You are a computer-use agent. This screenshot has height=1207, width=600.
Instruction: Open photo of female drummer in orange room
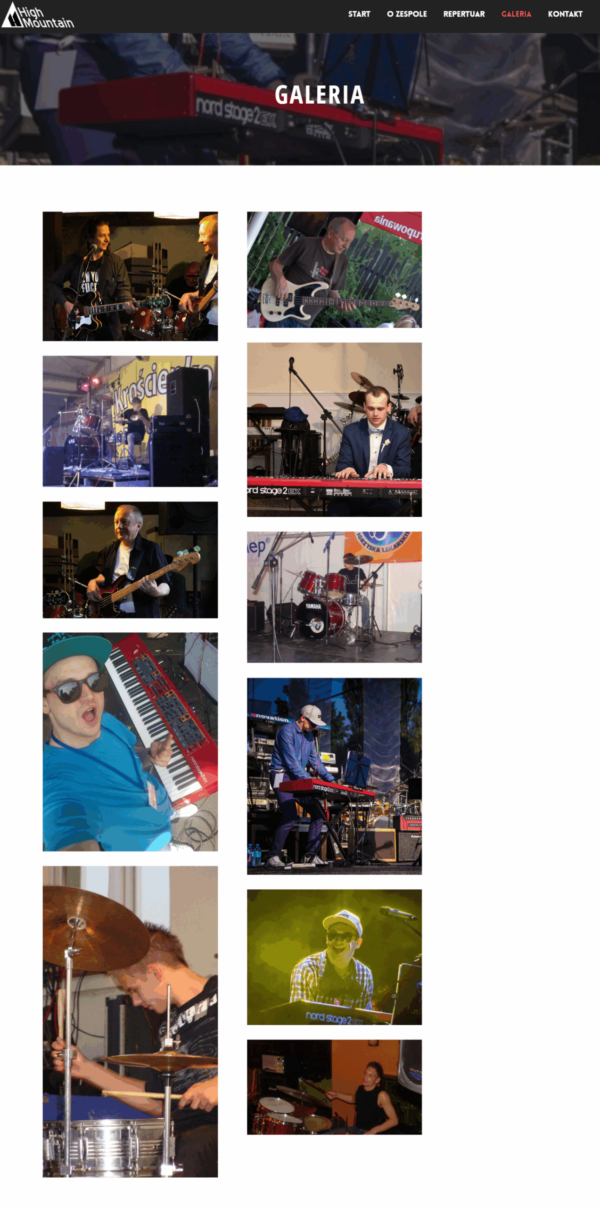click(334, 1086)
